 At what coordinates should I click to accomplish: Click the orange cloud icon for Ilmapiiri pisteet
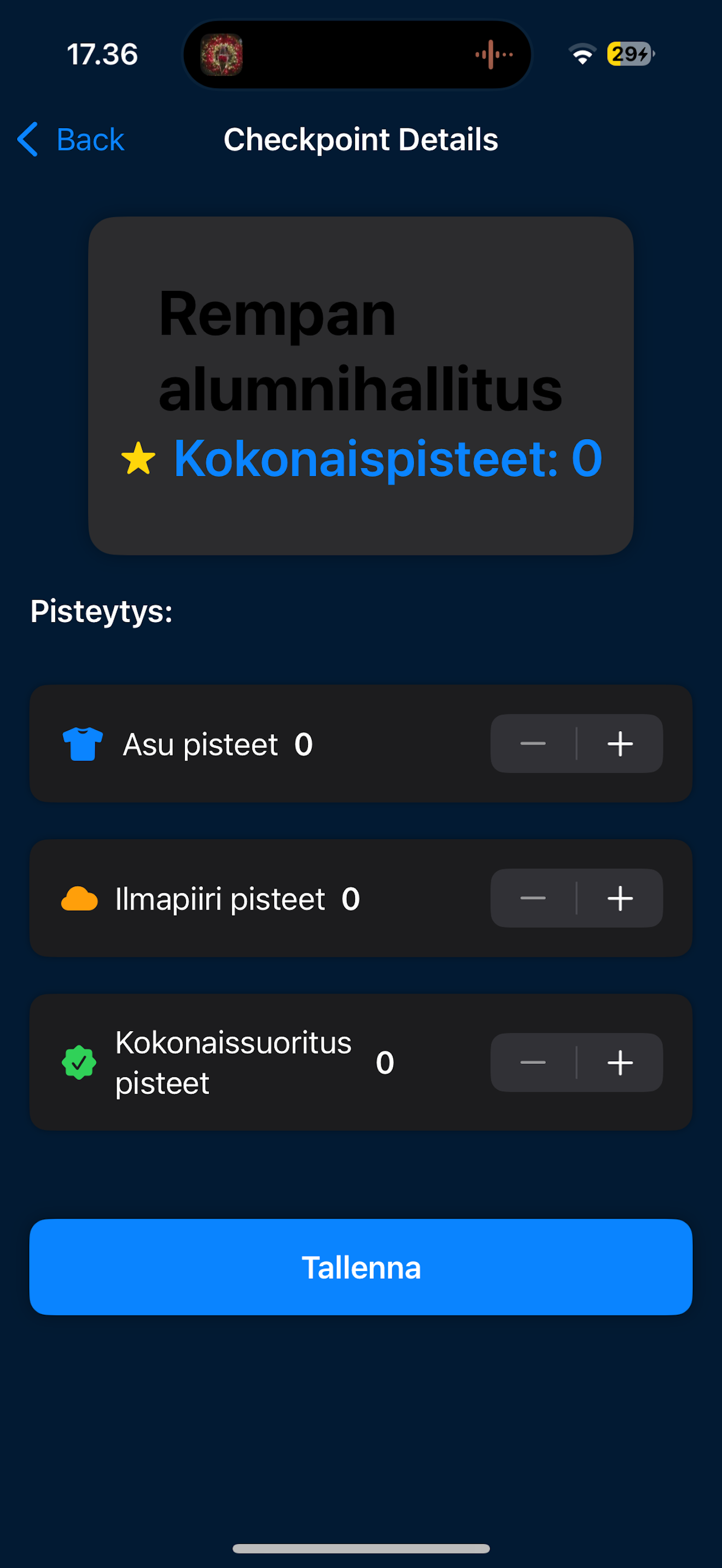[80, 898]
